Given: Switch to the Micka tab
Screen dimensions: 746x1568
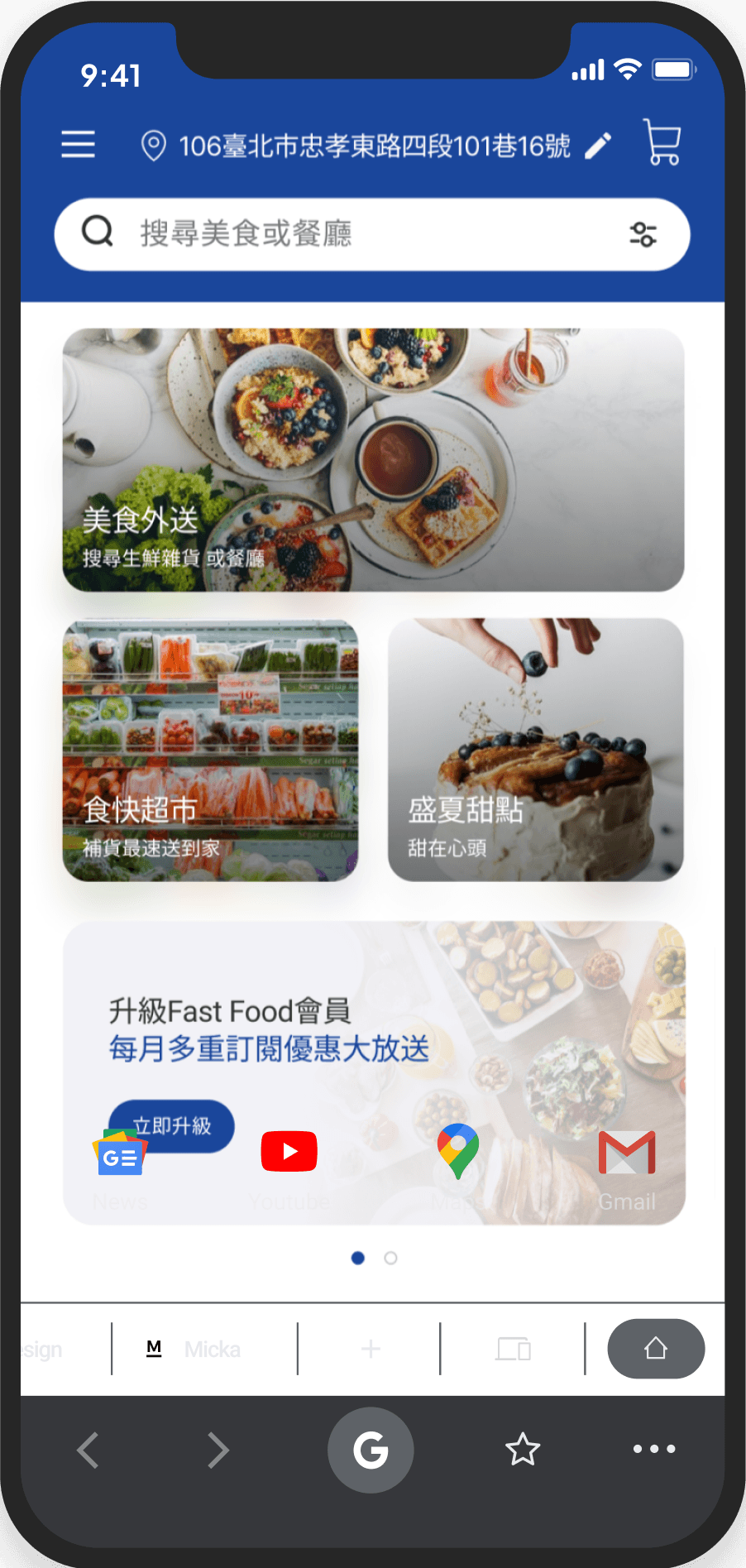Looking at the screenshot, I should (x=198, y=1350).
